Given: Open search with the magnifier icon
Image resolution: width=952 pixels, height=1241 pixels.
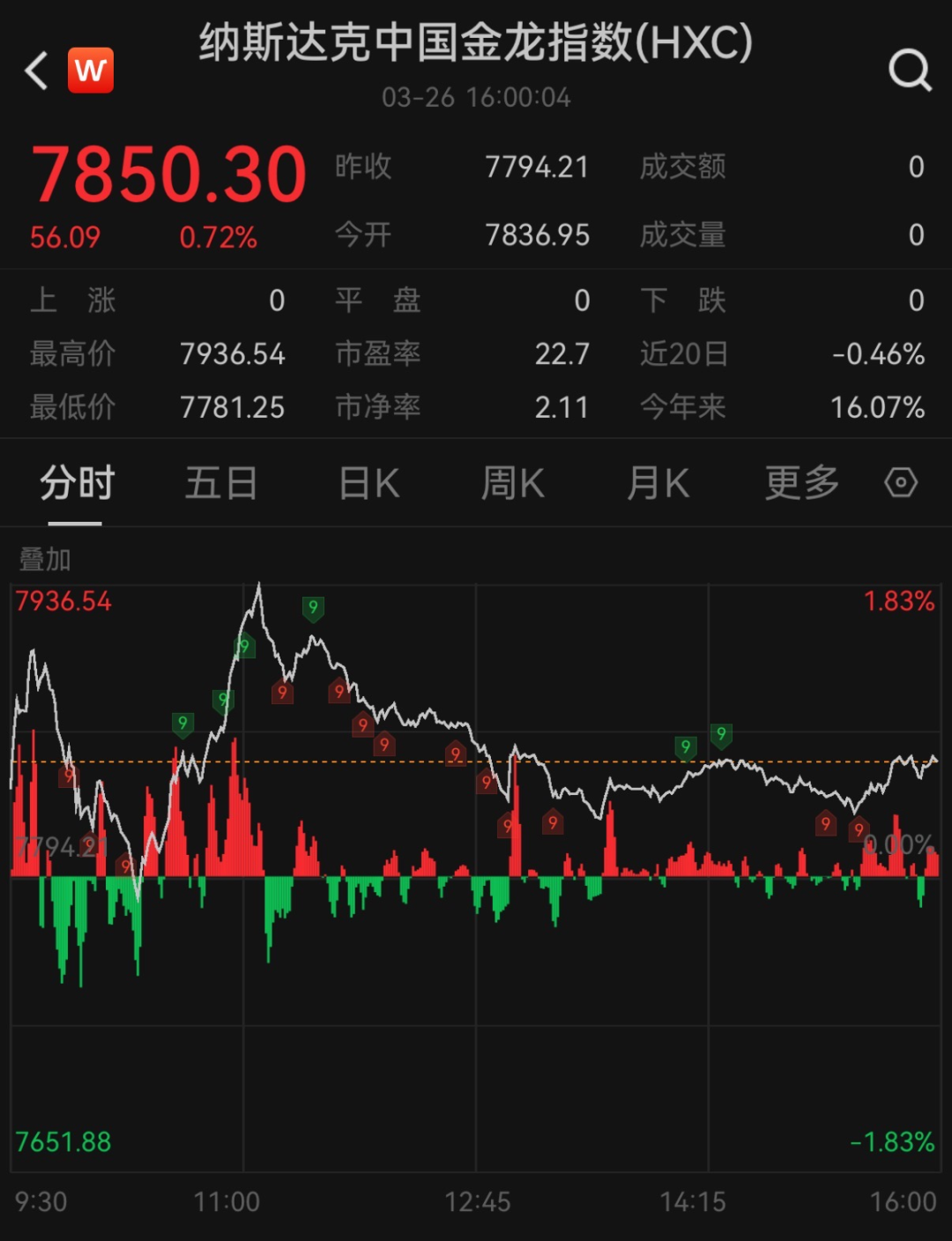Looking at the screenshot, I should click(909, 71).
